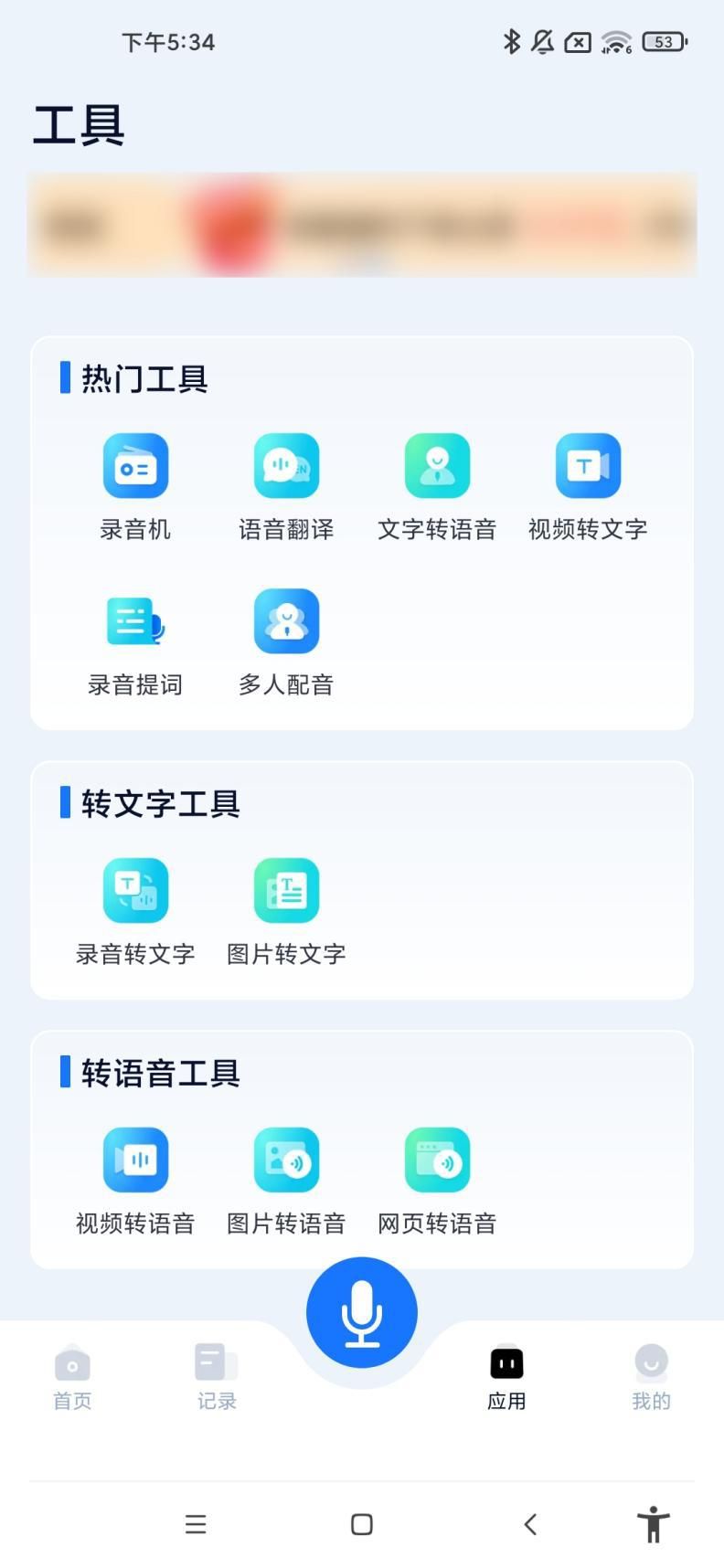
Task: Open the accessibility shortcut button
Action: 653,1523
